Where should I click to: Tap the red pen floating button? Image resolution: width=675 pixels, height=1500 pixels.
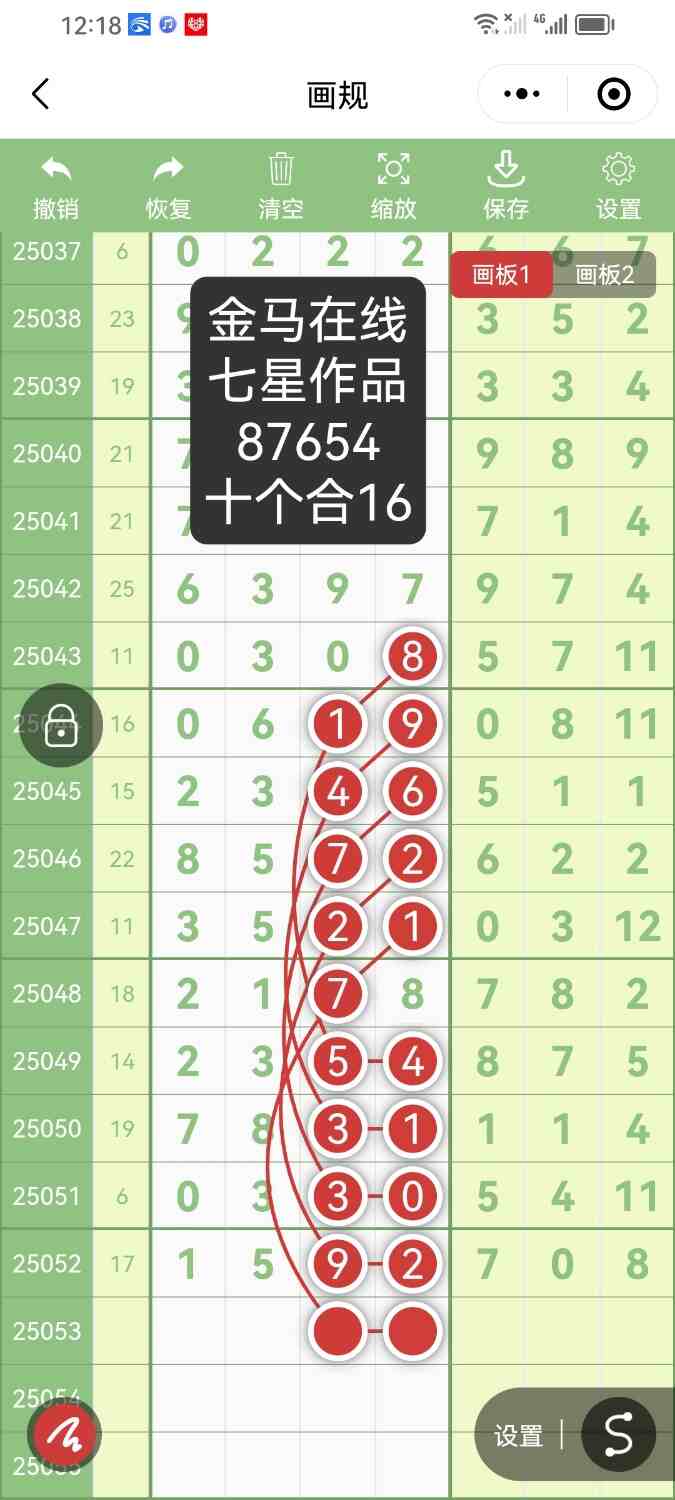point(66,1436)
